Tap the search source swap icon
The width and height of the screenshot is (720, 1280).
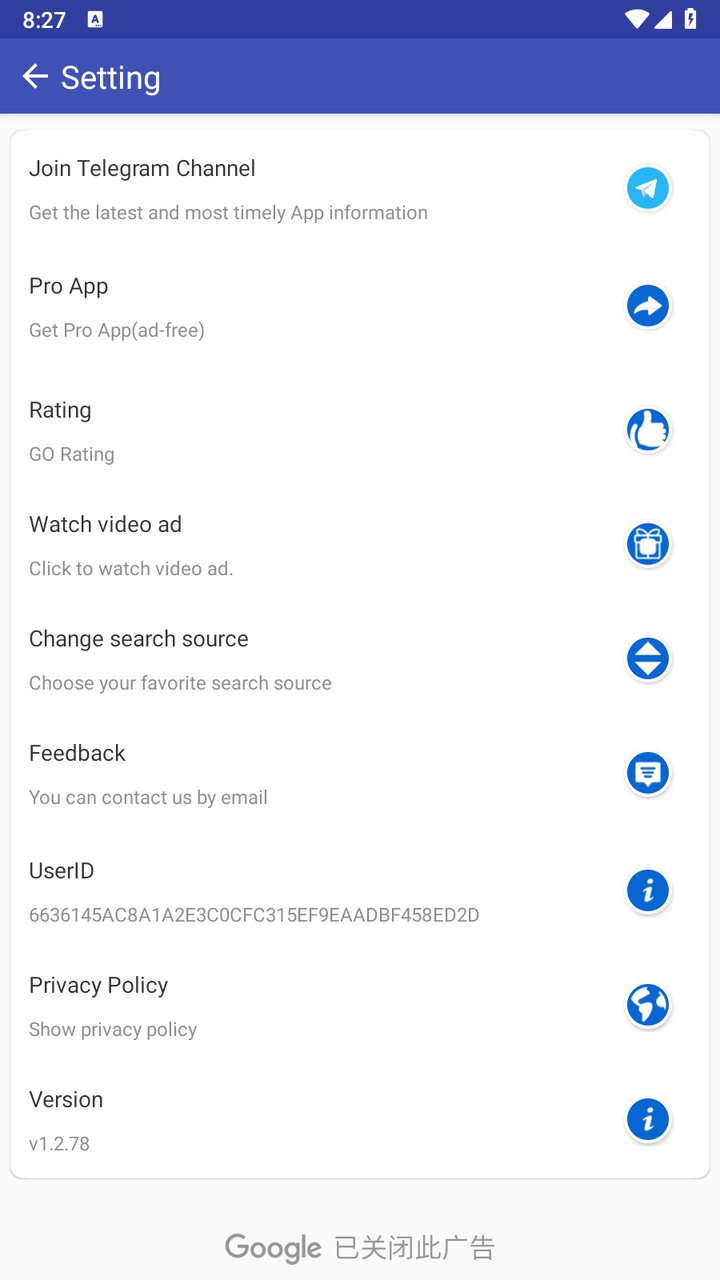[648, 658]
